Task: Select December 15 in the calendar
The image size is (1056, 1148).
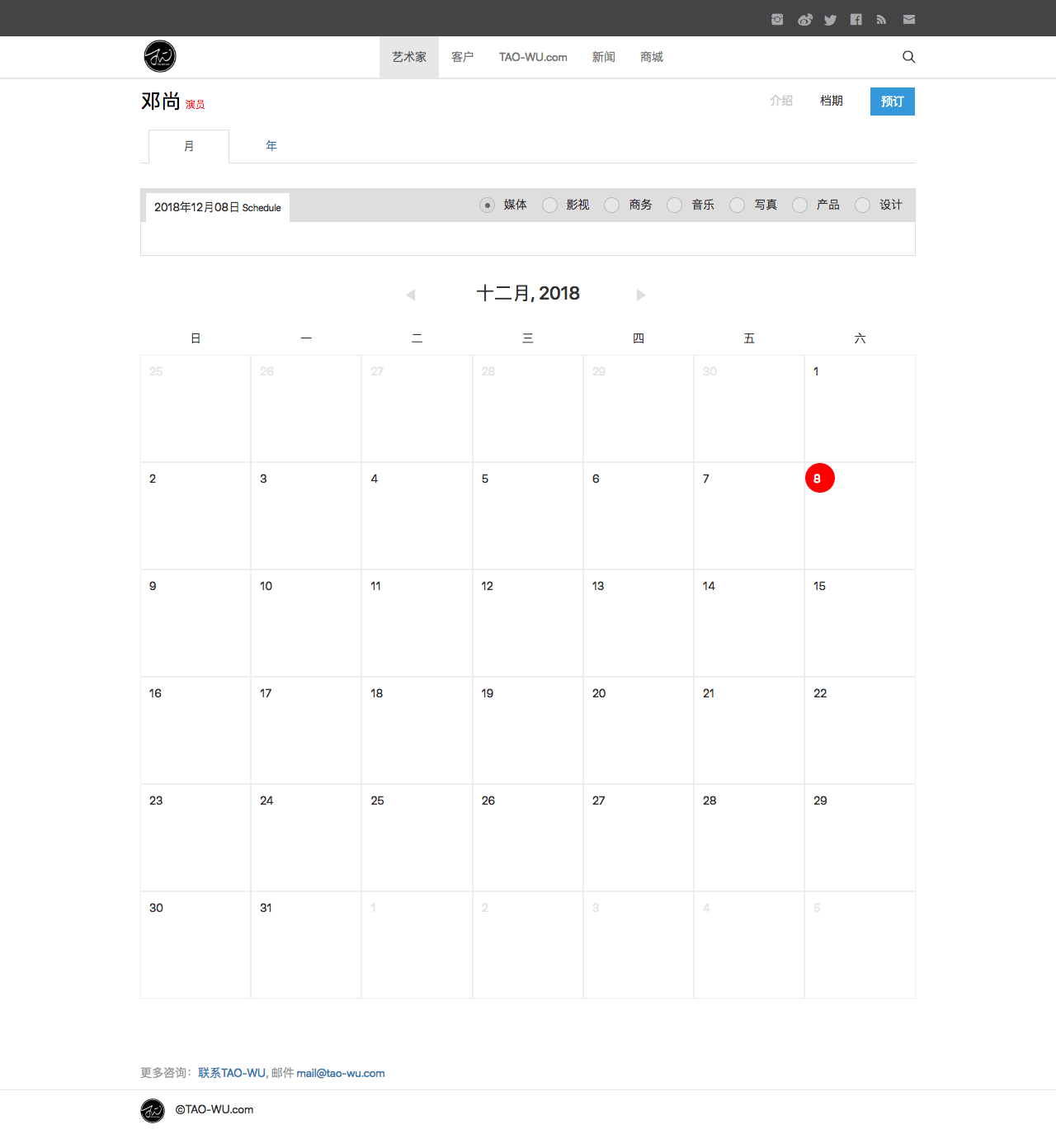Action: tap(859, 622)
